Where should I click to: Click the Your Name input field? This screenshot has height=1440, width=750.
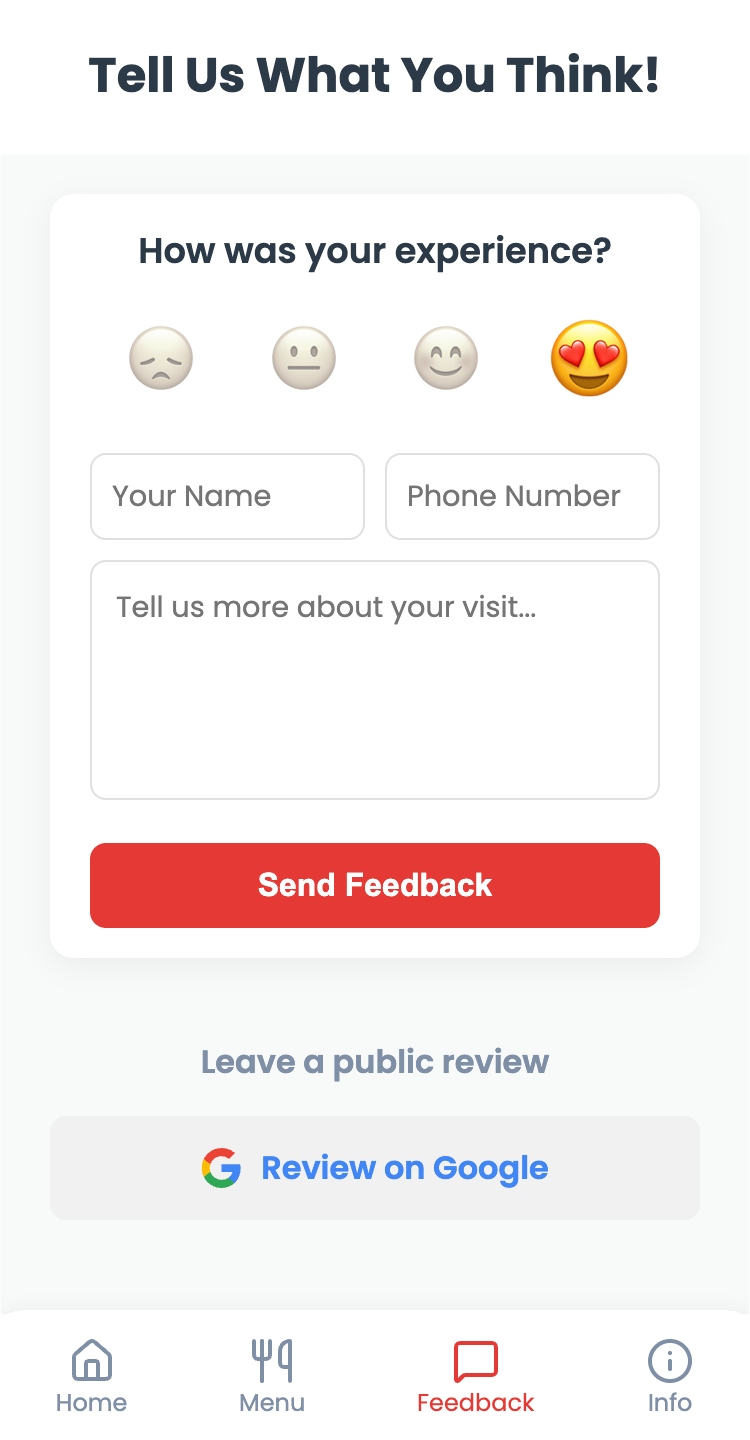tap(227, 496)
